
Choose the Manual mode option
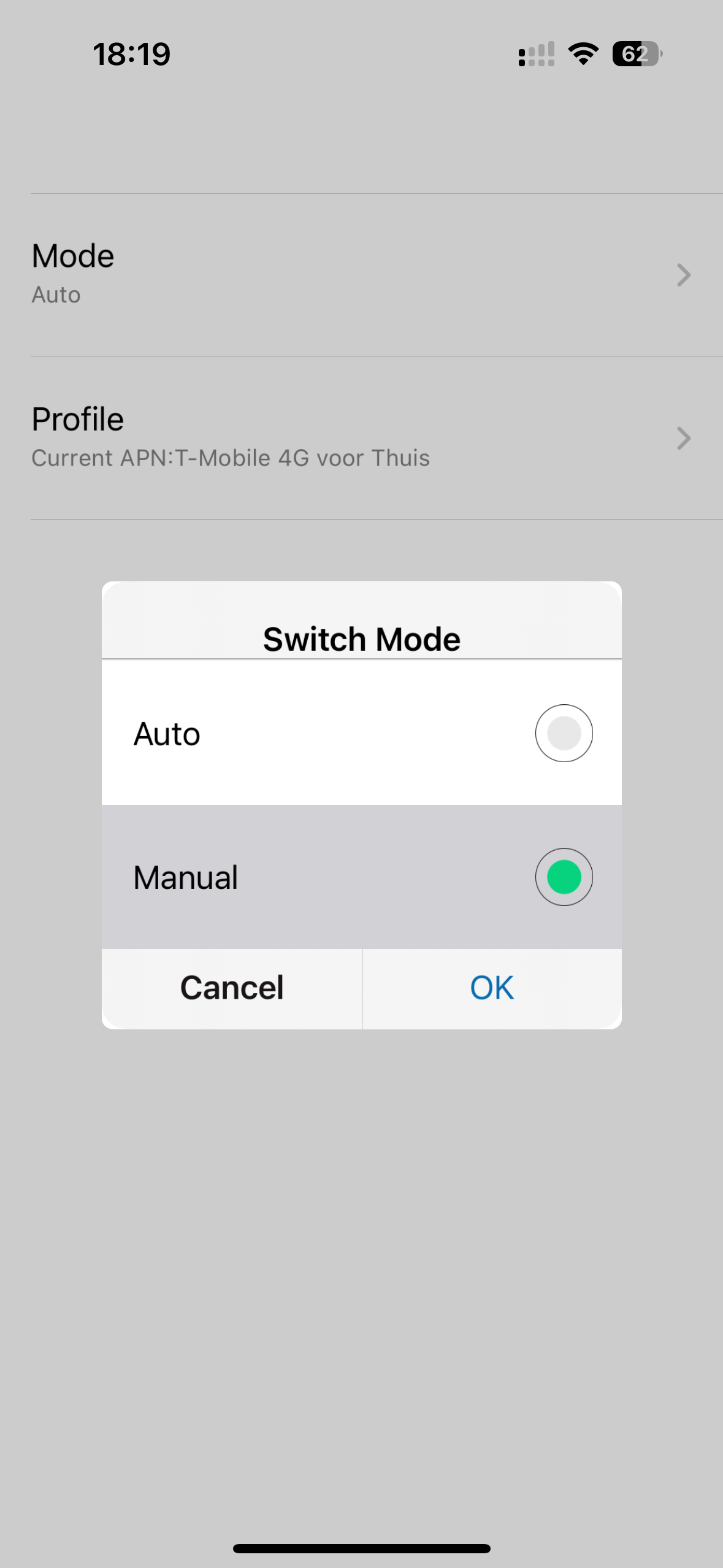(x=361, y=877)
